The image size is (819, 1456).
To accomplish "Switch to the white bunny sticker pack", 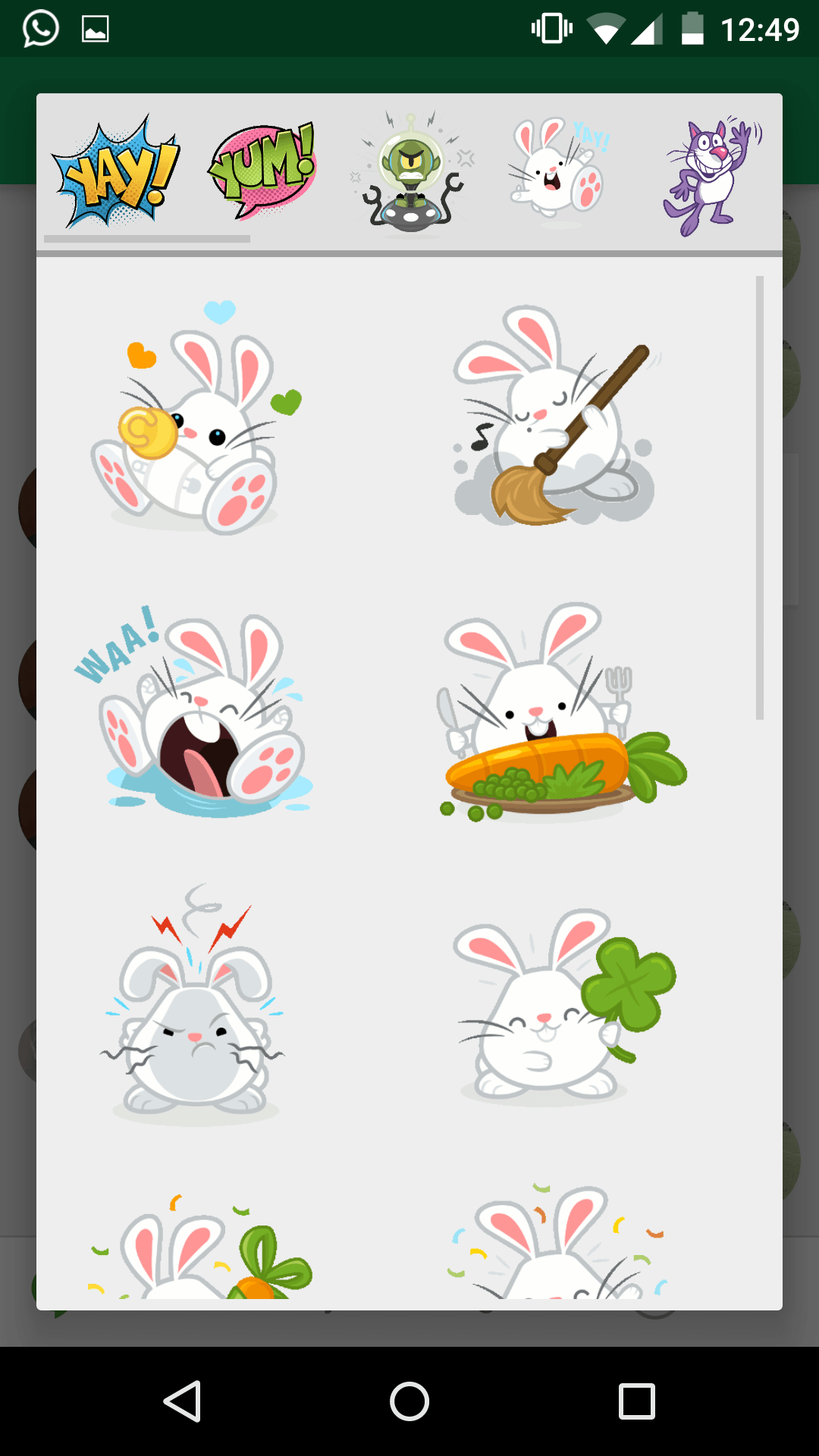I will point(559,172).
